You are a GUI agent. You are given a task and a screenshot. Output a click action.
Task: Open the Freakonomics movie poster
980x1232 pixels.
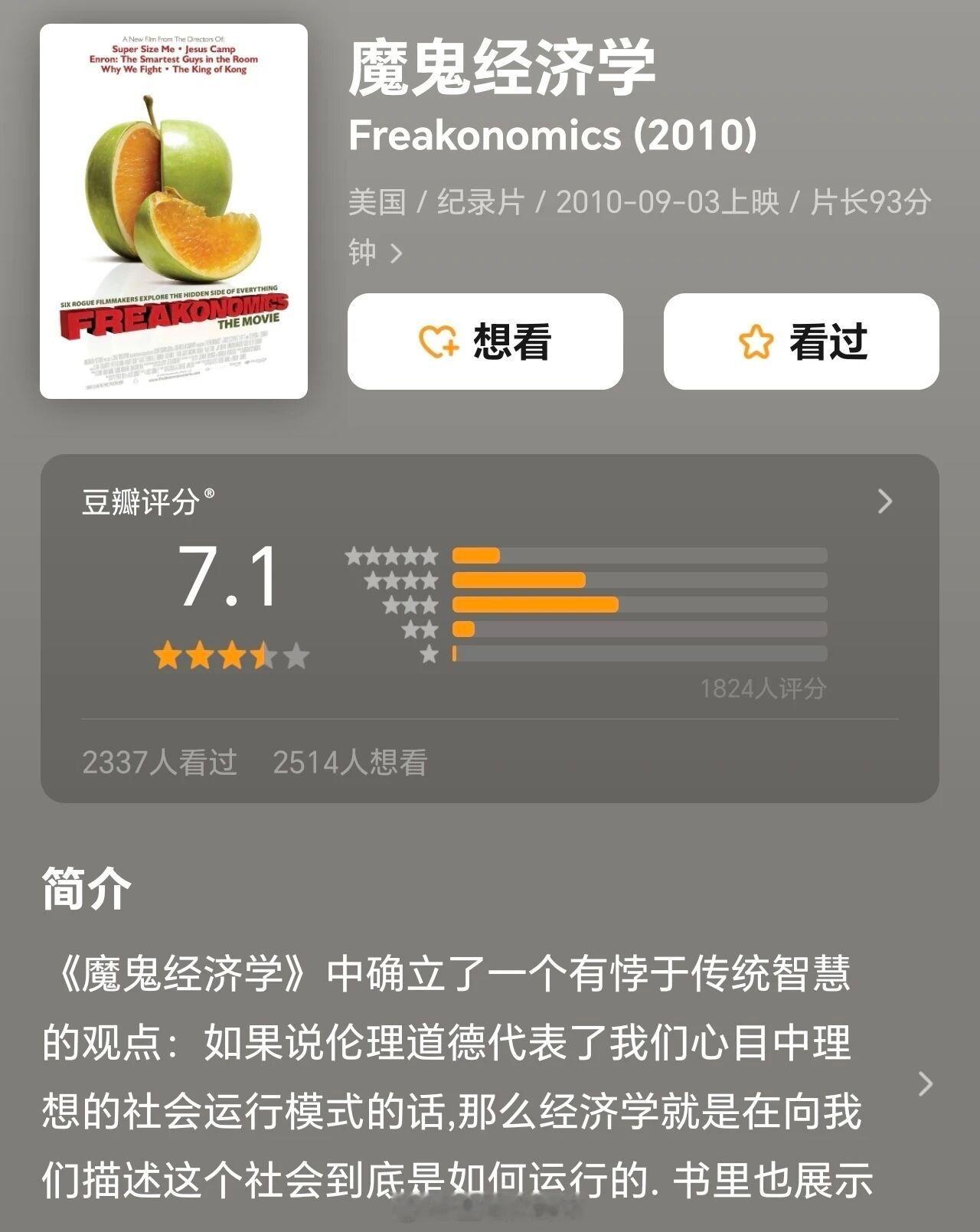[x=173, y=212]
